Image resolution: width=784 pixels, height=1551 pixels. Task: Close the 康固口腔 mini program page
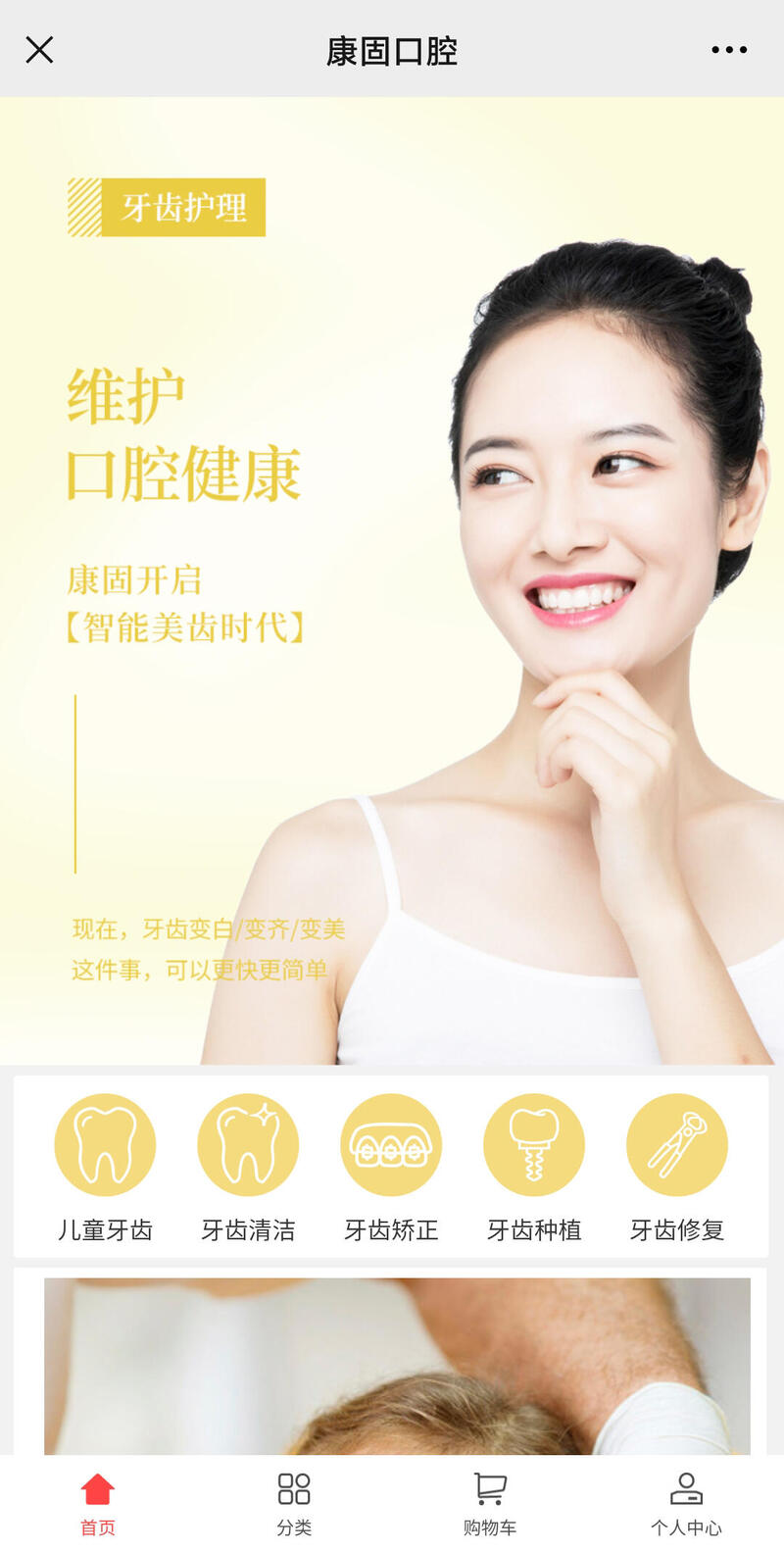click(39, 49)
